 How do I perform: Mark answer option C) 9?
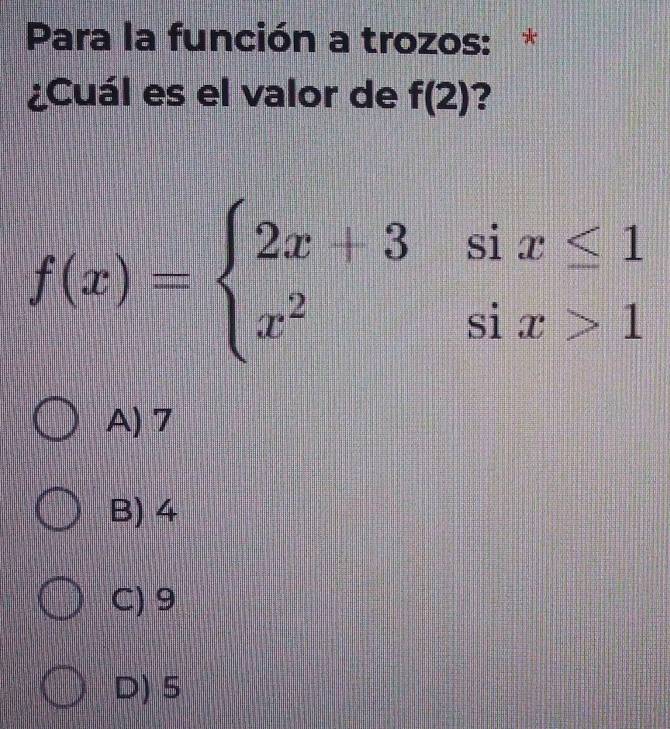click(x=60, y=602)
